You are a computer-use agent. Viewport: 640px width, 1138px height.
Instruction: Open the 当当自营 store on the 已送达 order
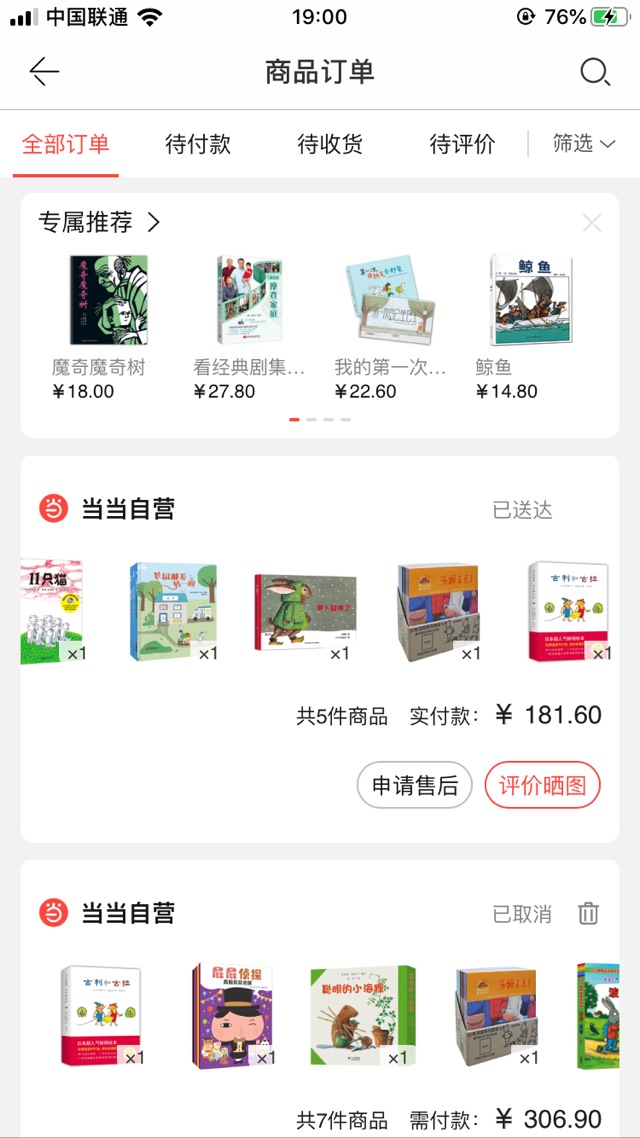click(x=127, y=509)
